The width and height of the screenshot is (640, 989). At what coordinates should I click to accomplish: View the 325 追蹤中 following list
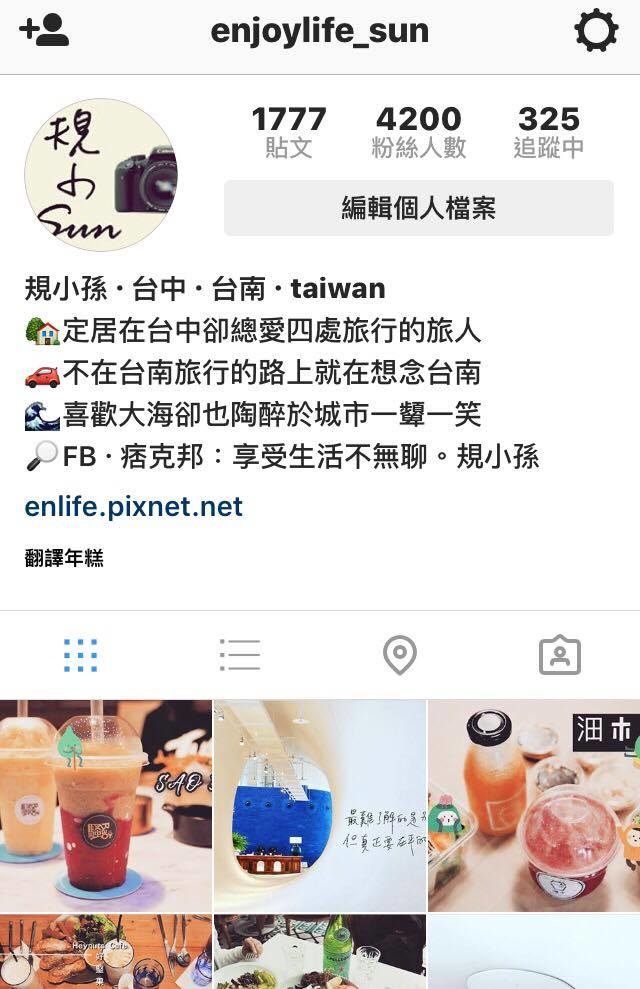[549, 132]
